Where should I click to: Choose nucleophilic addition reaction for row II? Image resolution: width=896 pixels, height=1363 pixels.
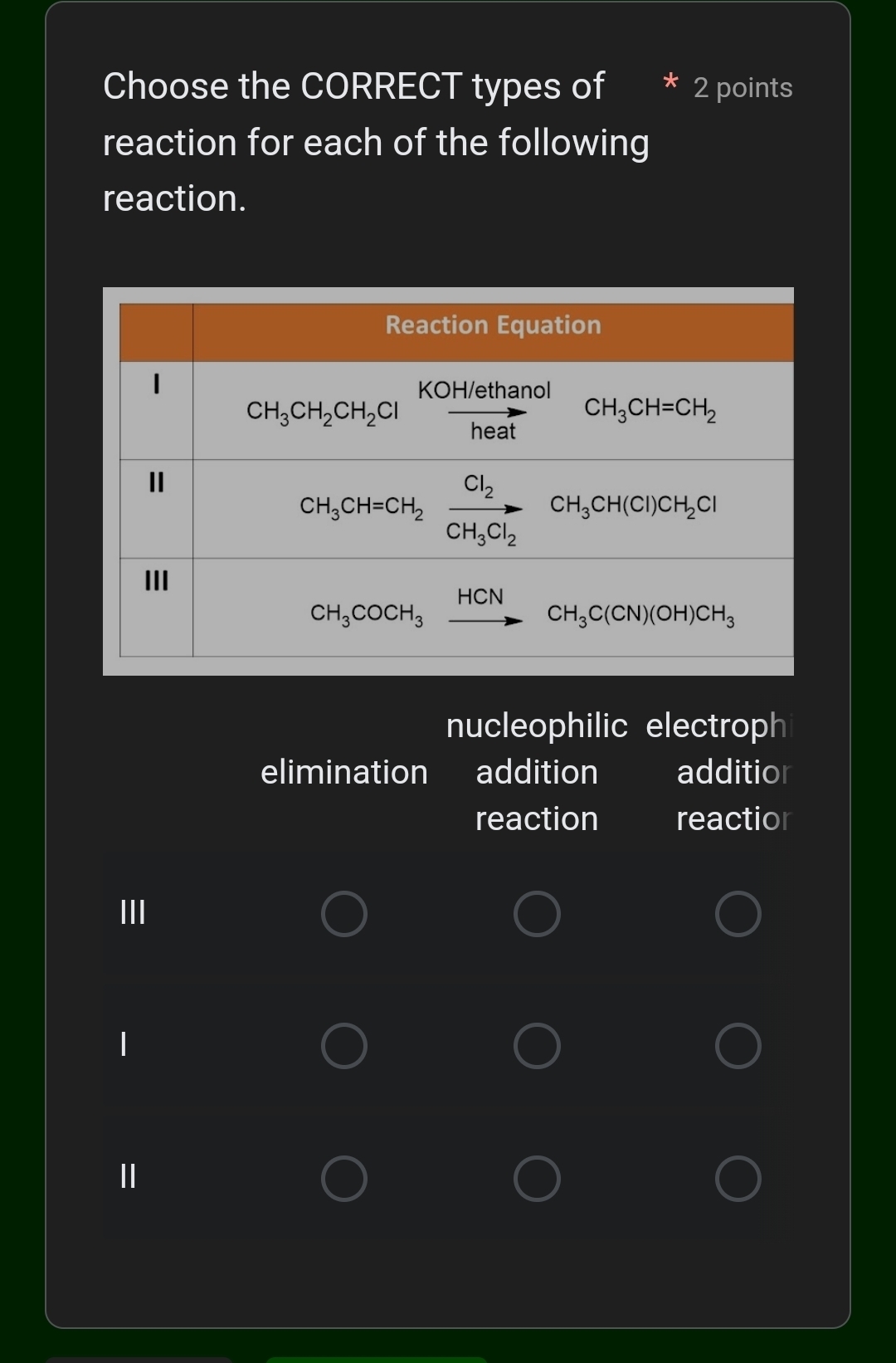click(x=537, y=1179)
